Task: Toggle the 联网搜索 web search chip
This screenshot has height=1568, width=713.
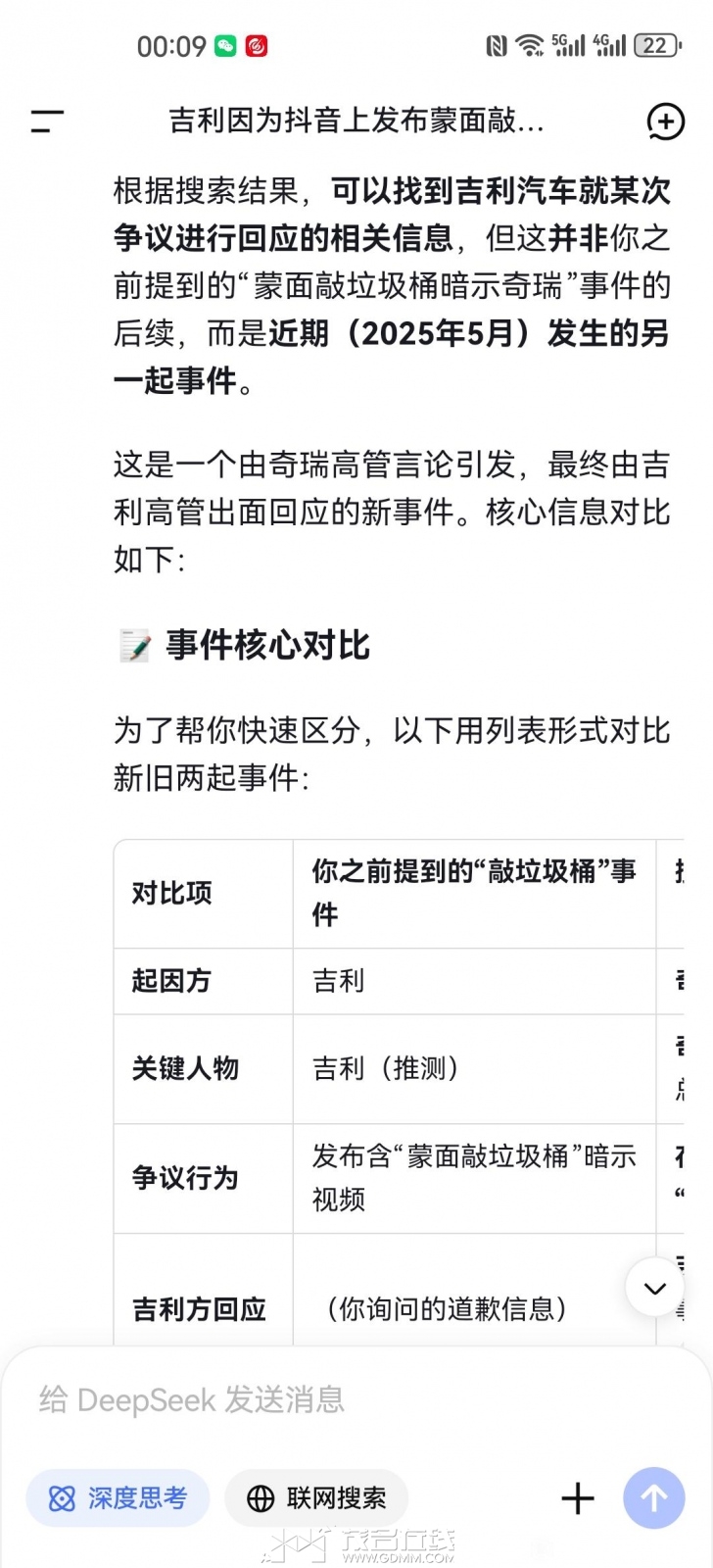Action: (x=316, y=1497)
